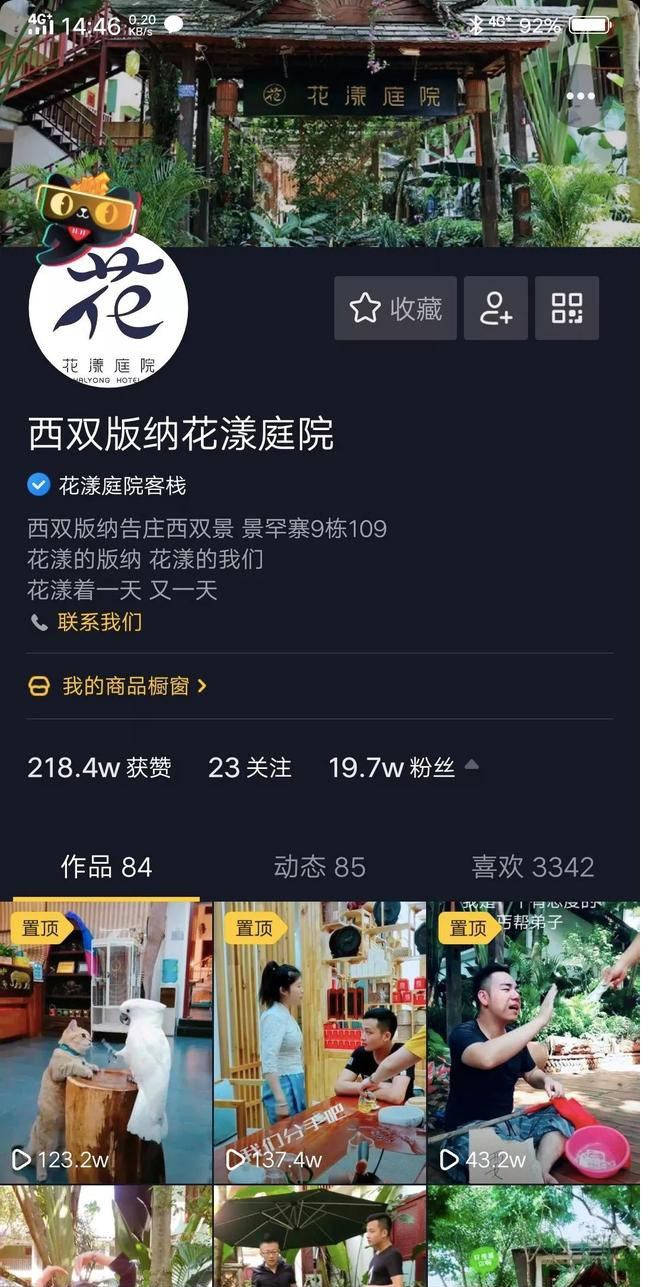Viewport: 650px width, 1287px height.
Task: Switch to the 喜欢 3342 tab
Action: 533,867
